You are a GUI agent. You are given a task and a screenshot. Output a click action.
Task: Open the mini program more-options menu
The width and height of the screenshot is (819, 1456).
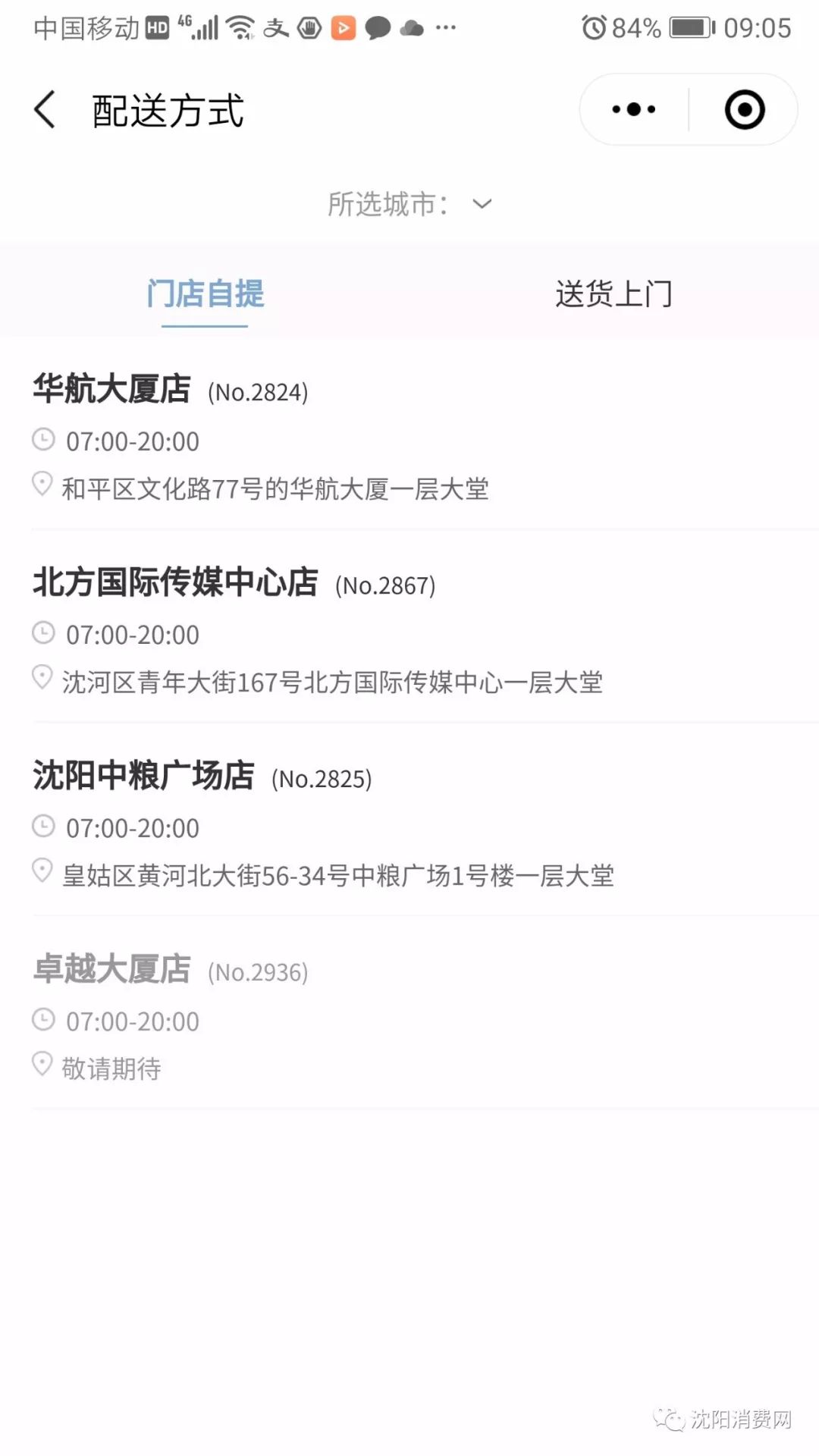tap(634, 110)
